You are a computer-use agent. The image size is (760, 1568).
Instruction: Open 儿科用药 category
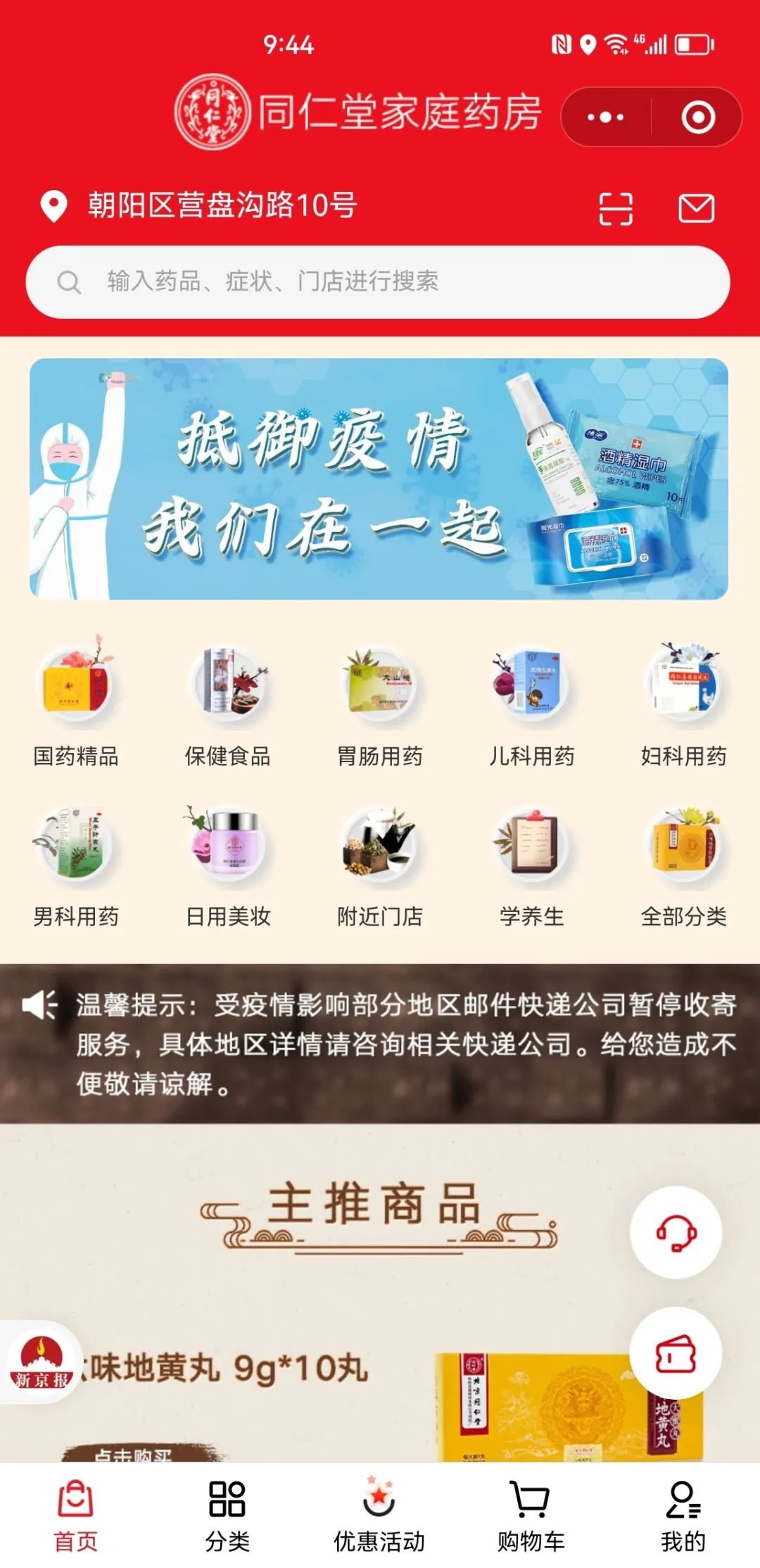[532, 705]
